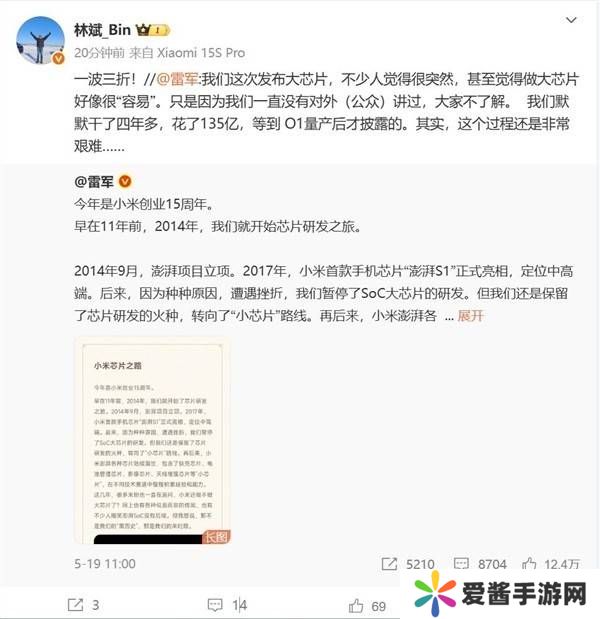Screen dimensions: 600x619
Task: Open the @雷军 author name of the quoted post
Action: tap(94, 181)
